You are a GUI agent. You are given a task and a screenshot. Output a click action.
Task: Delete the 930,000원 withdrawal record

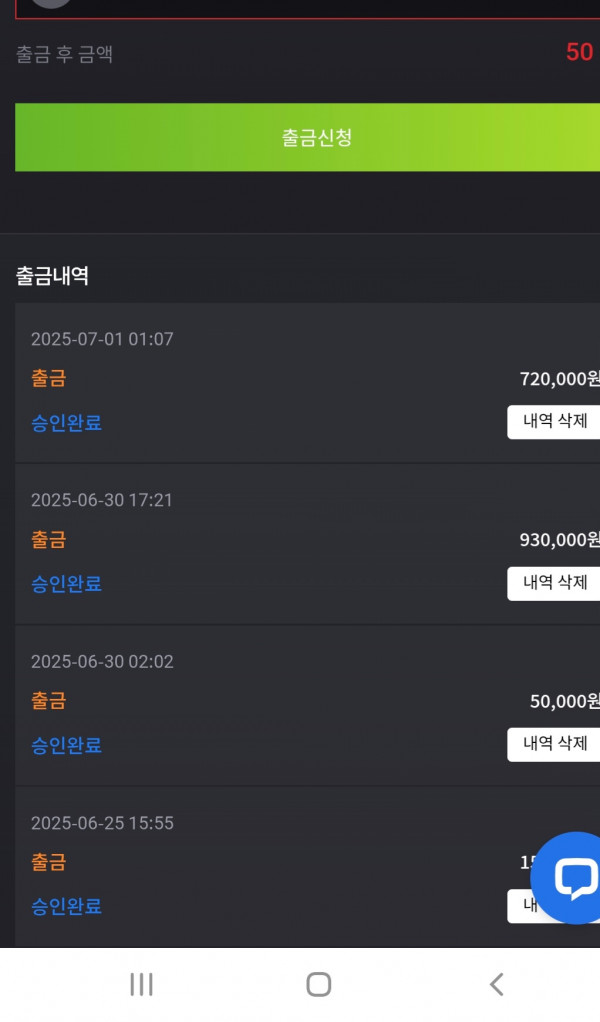coord(554,583)
